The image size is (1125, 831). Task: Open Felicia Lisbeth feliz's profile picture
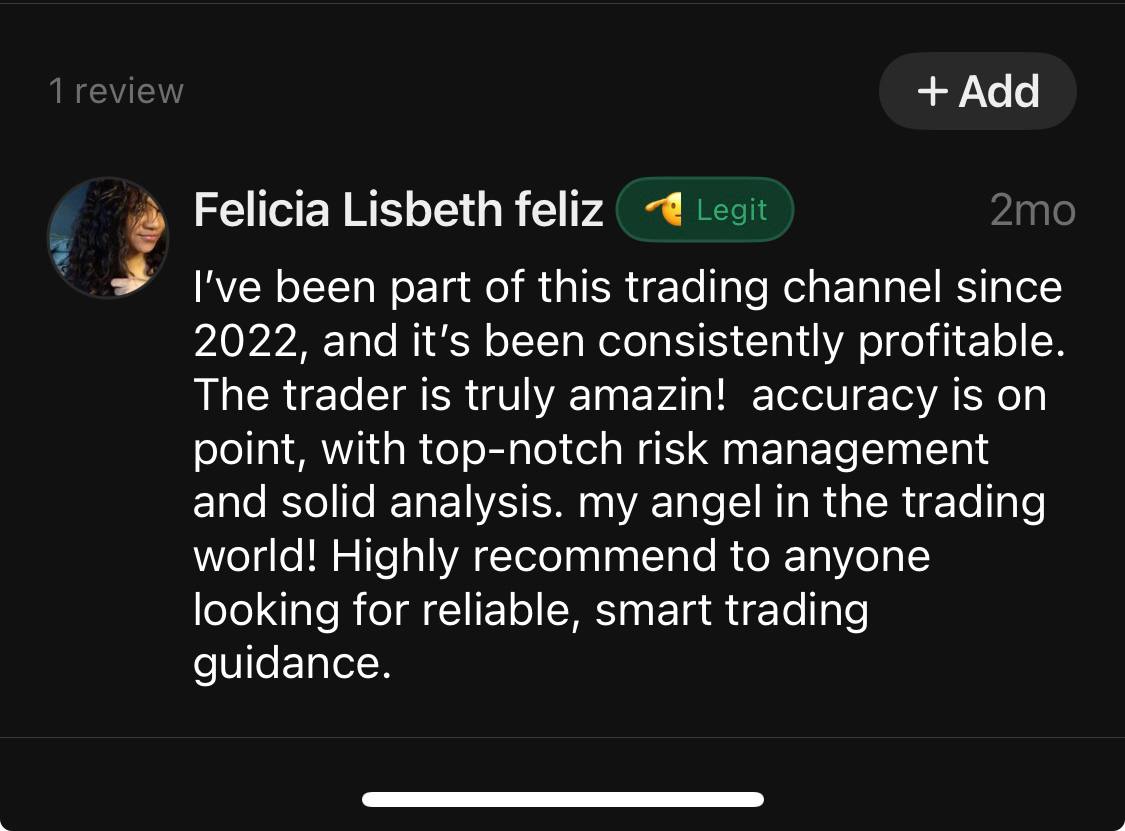pyautogui.click(x=108, y=238)
